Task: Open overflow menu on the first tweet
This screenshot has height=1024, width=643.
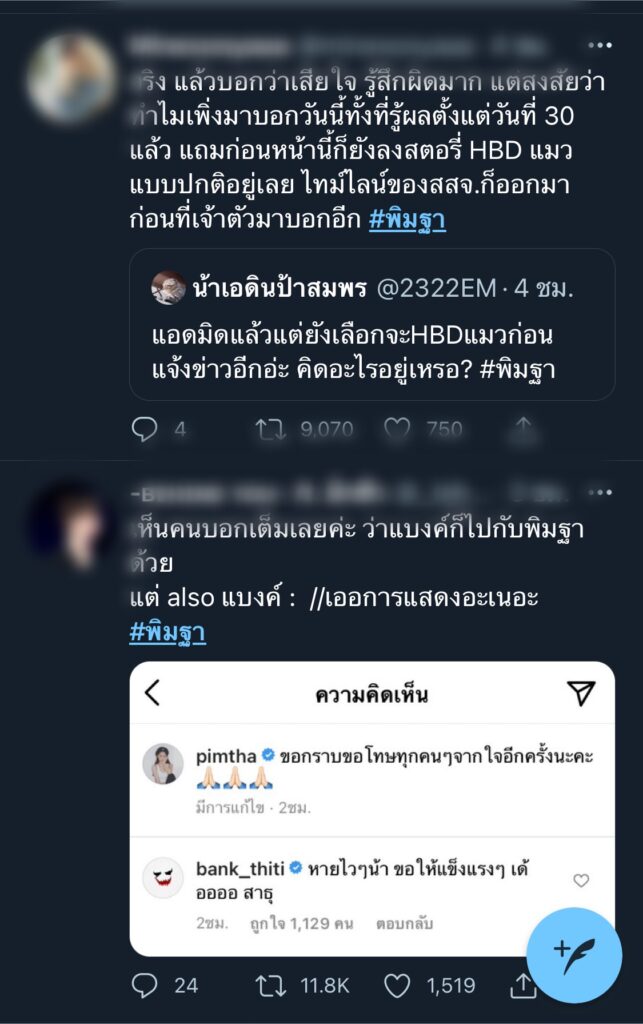Action: 599,45
